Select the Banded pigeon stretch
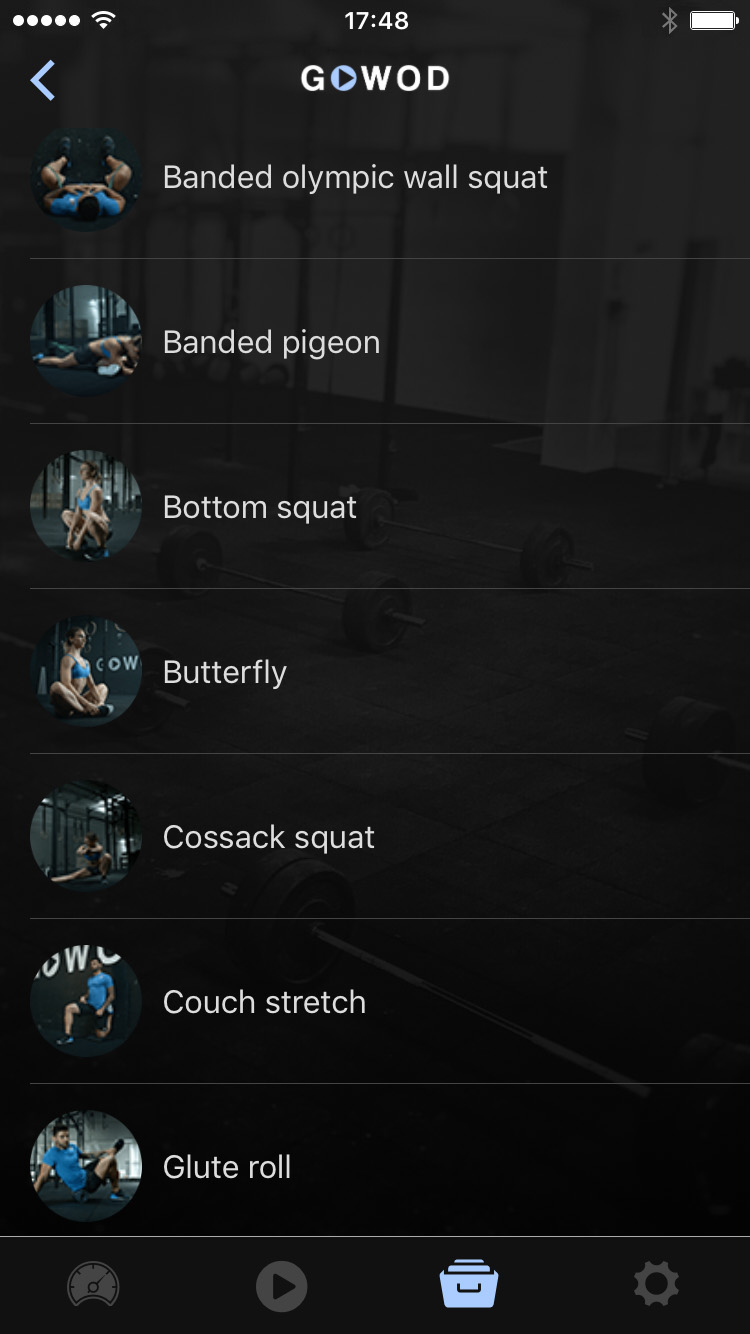This screenshot has width=750, height=1334. pyautogui.click(x=271, y=342)
